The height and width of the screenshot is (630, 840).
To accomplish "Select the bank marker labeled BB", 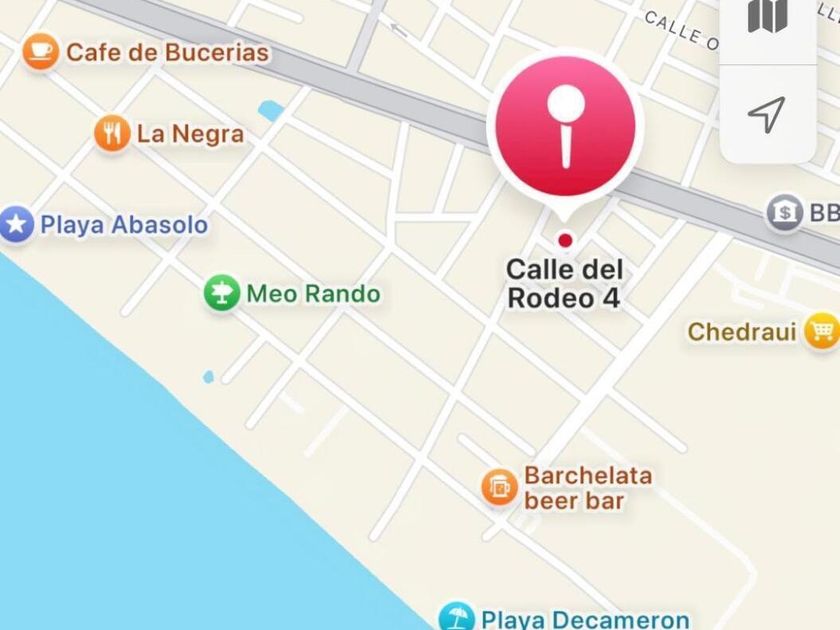I will pos(786,213).
